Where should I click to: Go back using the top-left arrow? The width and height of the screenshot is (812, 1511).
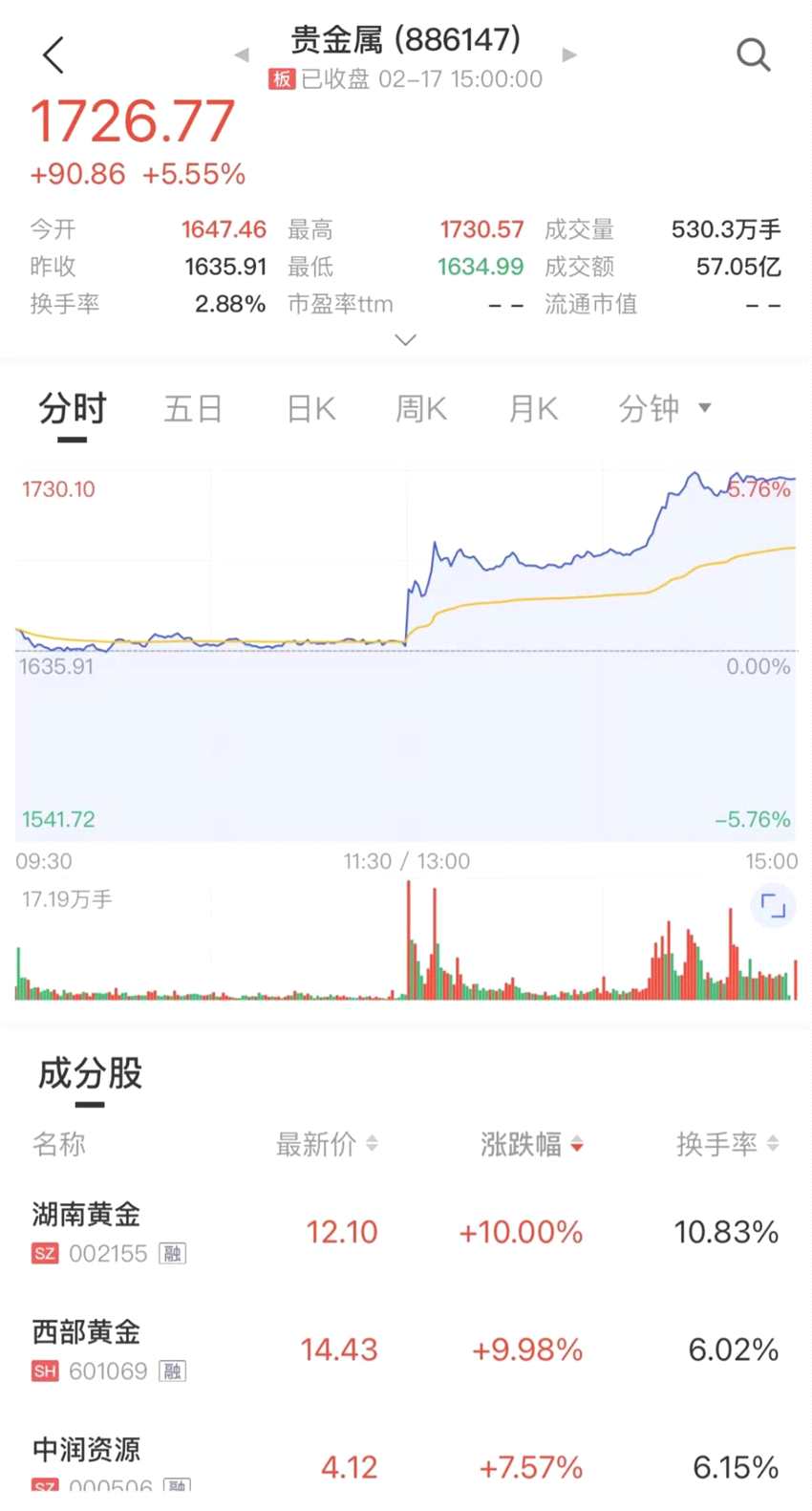[54, 55]
